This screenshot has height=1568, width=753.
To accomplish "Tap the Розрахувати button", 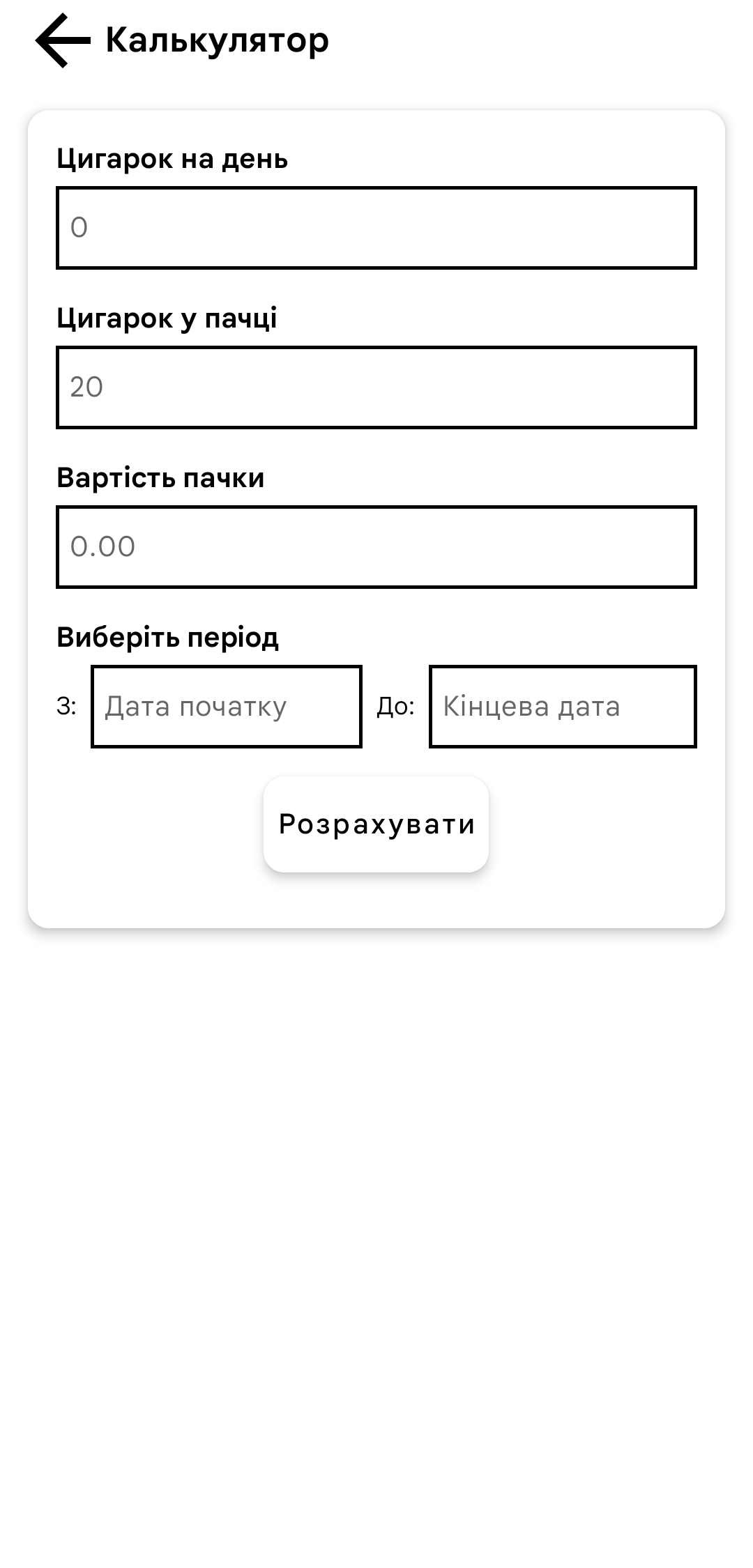I will tap(376, 824).
